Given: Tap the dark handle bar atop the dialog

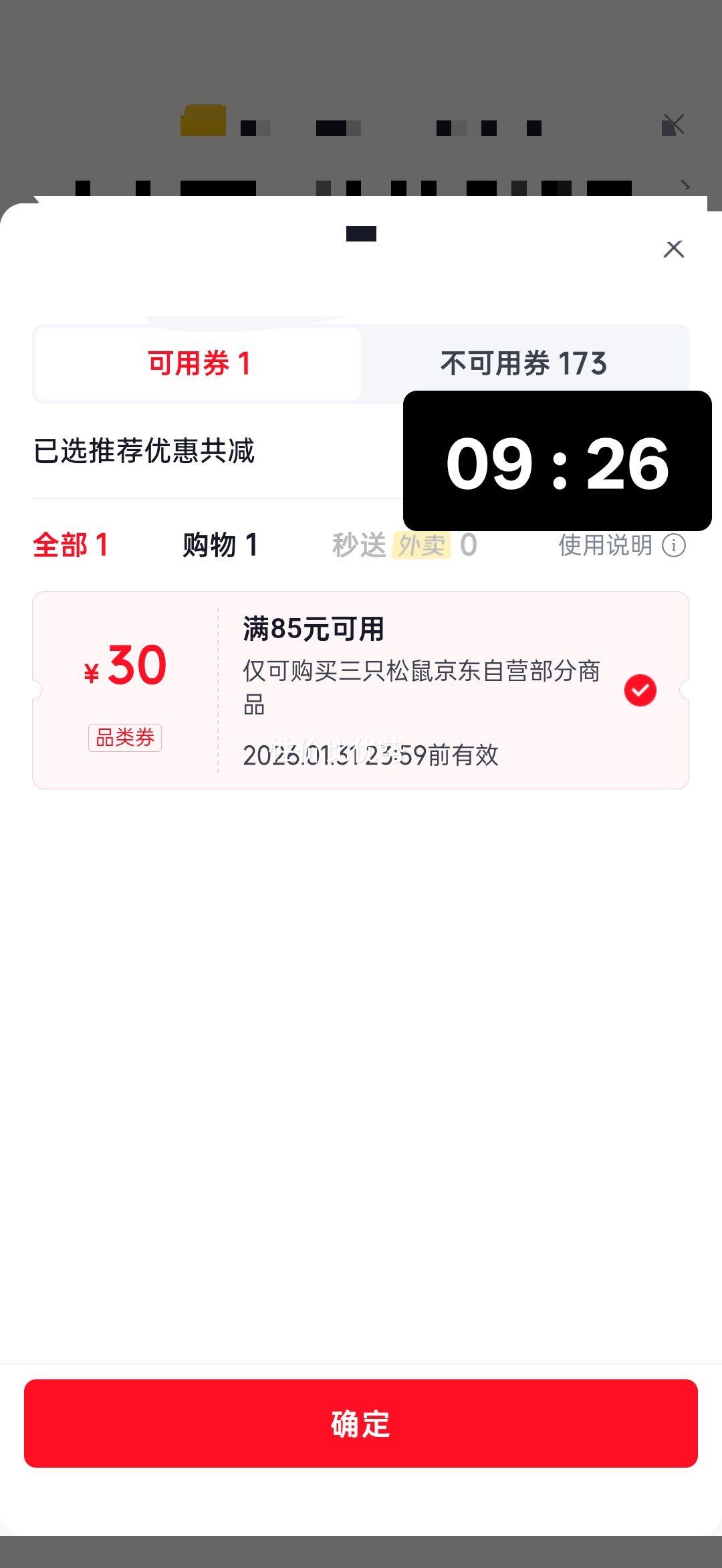Looking at the screenshot, I should [x=361, y=234].
